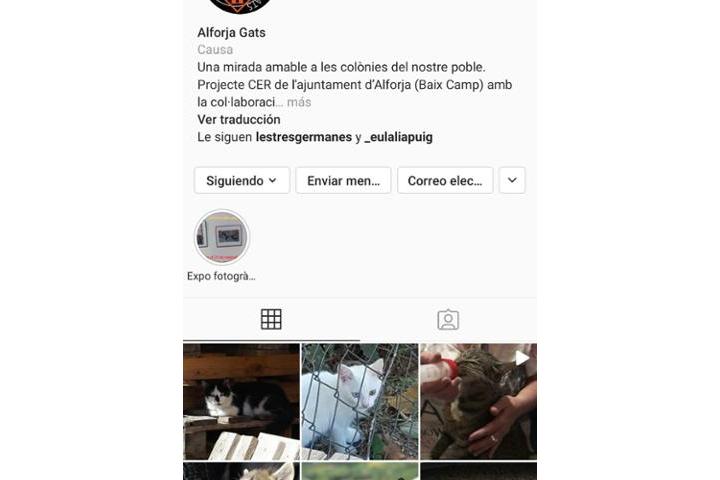The height and width of the screenshot is (480, 720).
Task: Open the Expo fotogràfica story highlight
Action: coord(221,238)
